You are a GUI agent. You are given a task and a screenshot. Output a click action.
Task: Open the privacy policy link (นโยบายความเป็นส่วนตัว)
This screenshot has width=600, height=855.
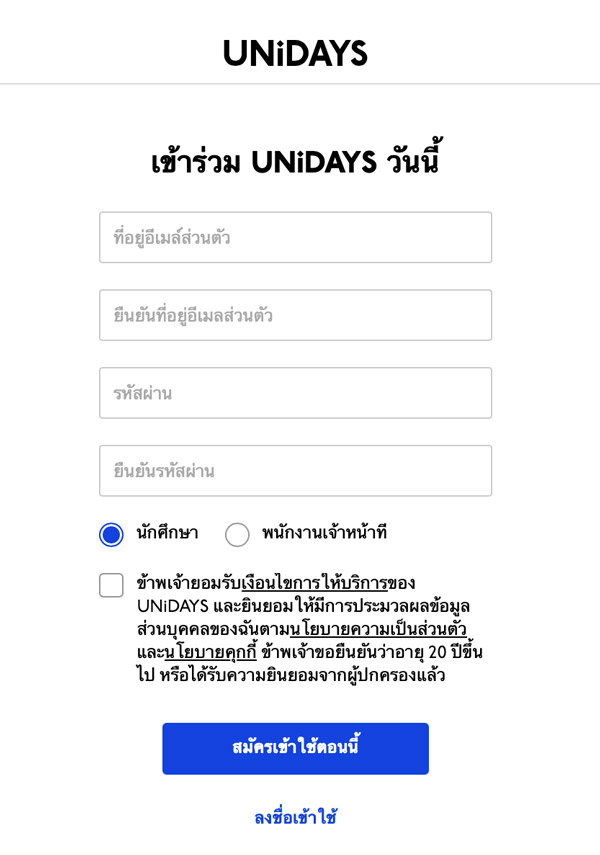pos(380,630)
